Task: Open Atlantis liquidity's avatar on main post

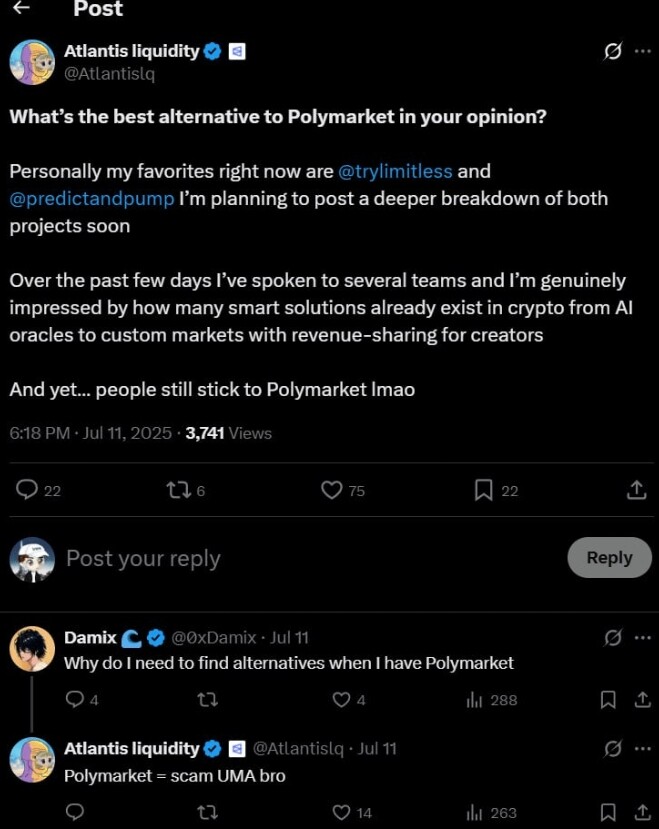Action: 31,62
